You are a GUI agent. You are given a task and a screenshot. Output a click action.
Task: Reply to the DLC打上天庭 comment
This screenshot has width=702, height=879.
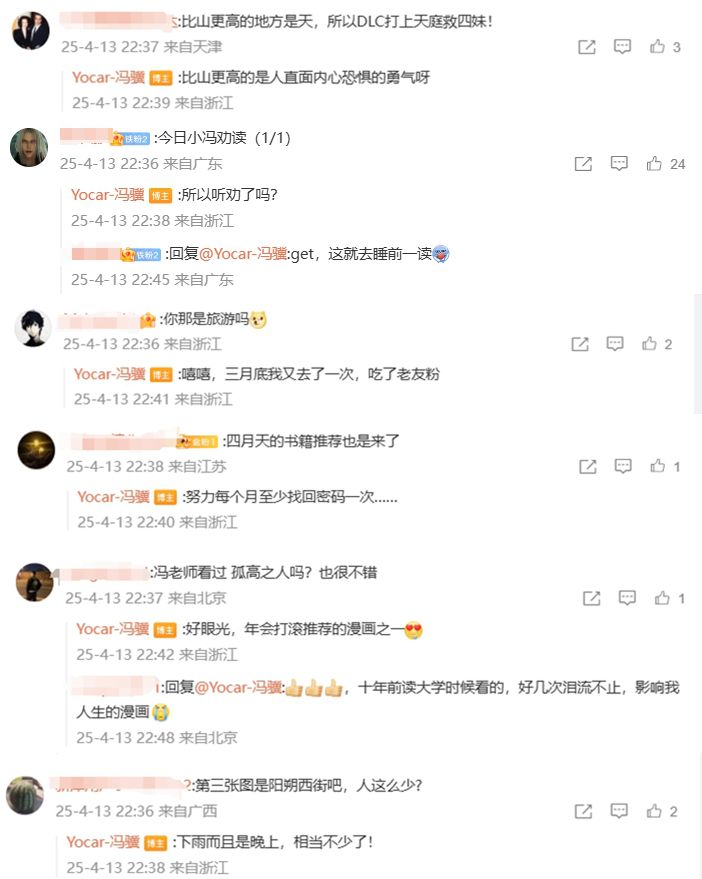(x=622, y=47)
